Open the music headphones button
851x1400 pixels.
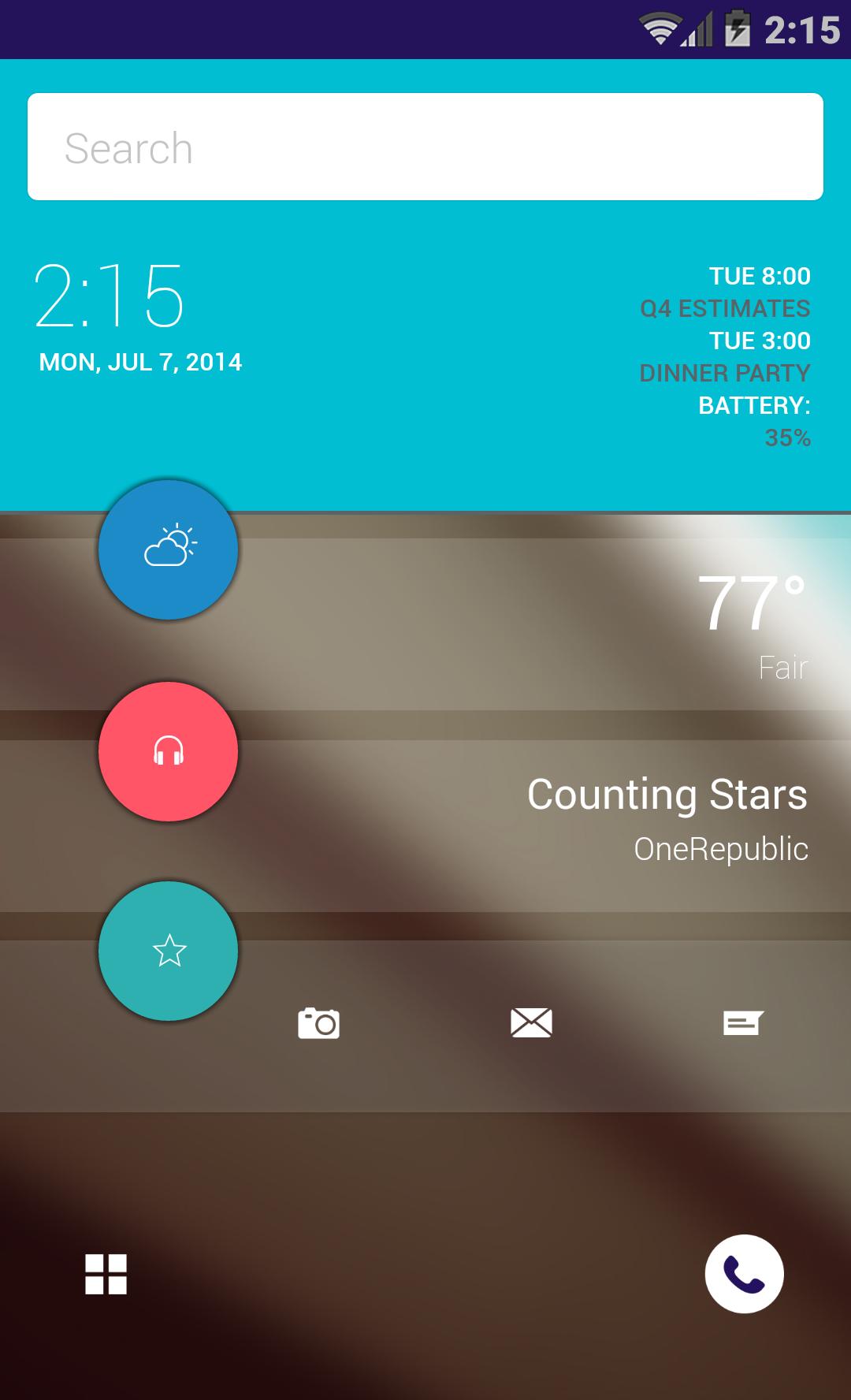tap(168, 751)
